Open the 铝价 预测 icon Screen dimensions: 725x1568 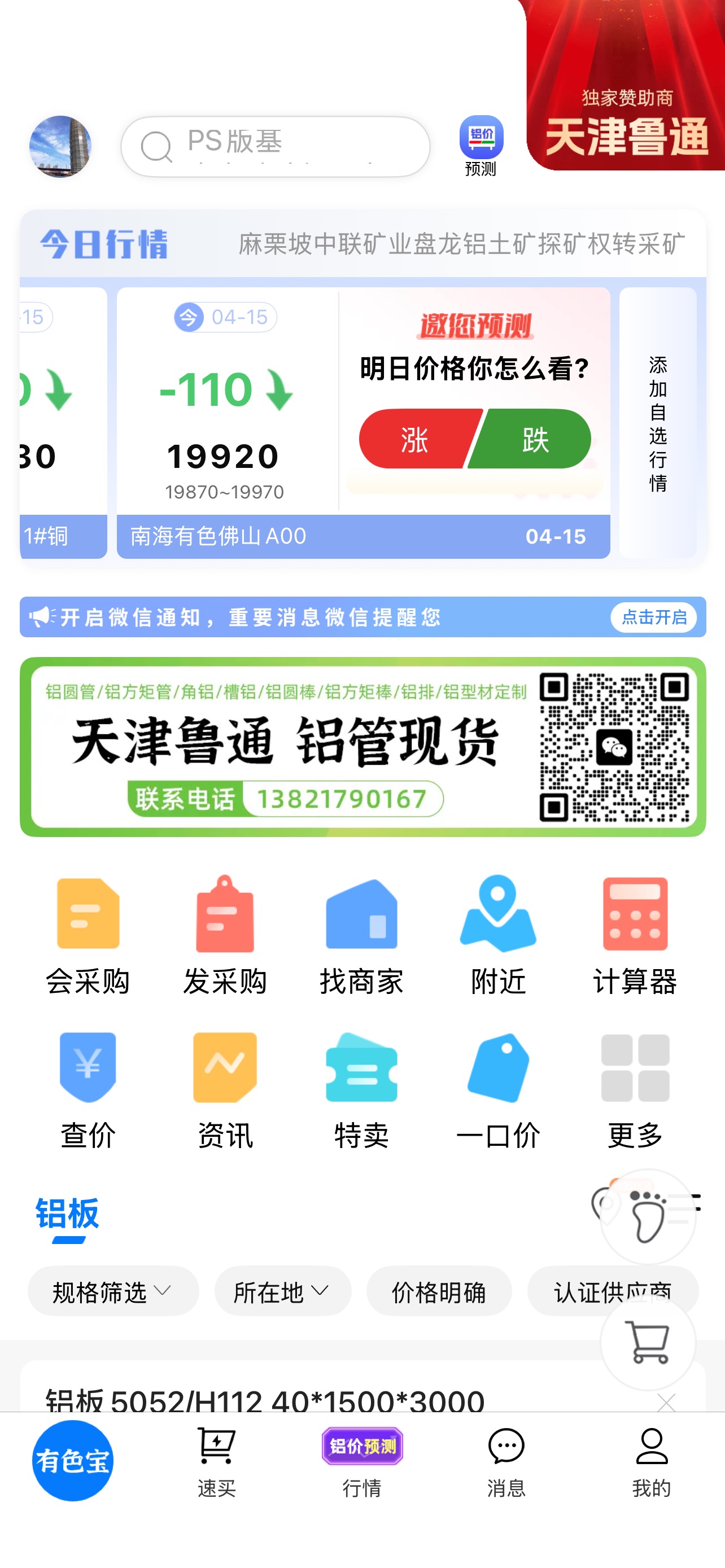point(481,145)
